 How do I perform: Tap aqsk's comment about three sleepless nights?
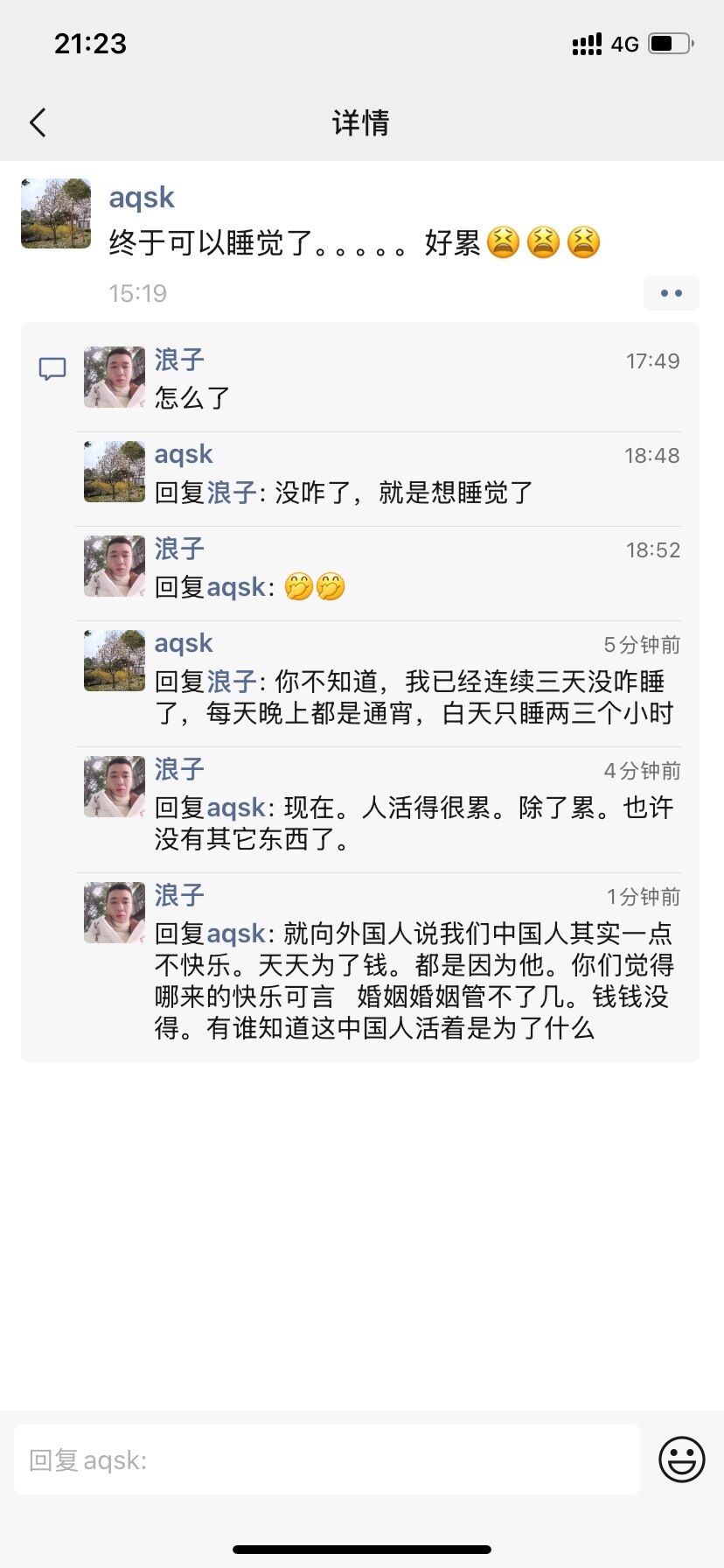(x=411, y=697)
